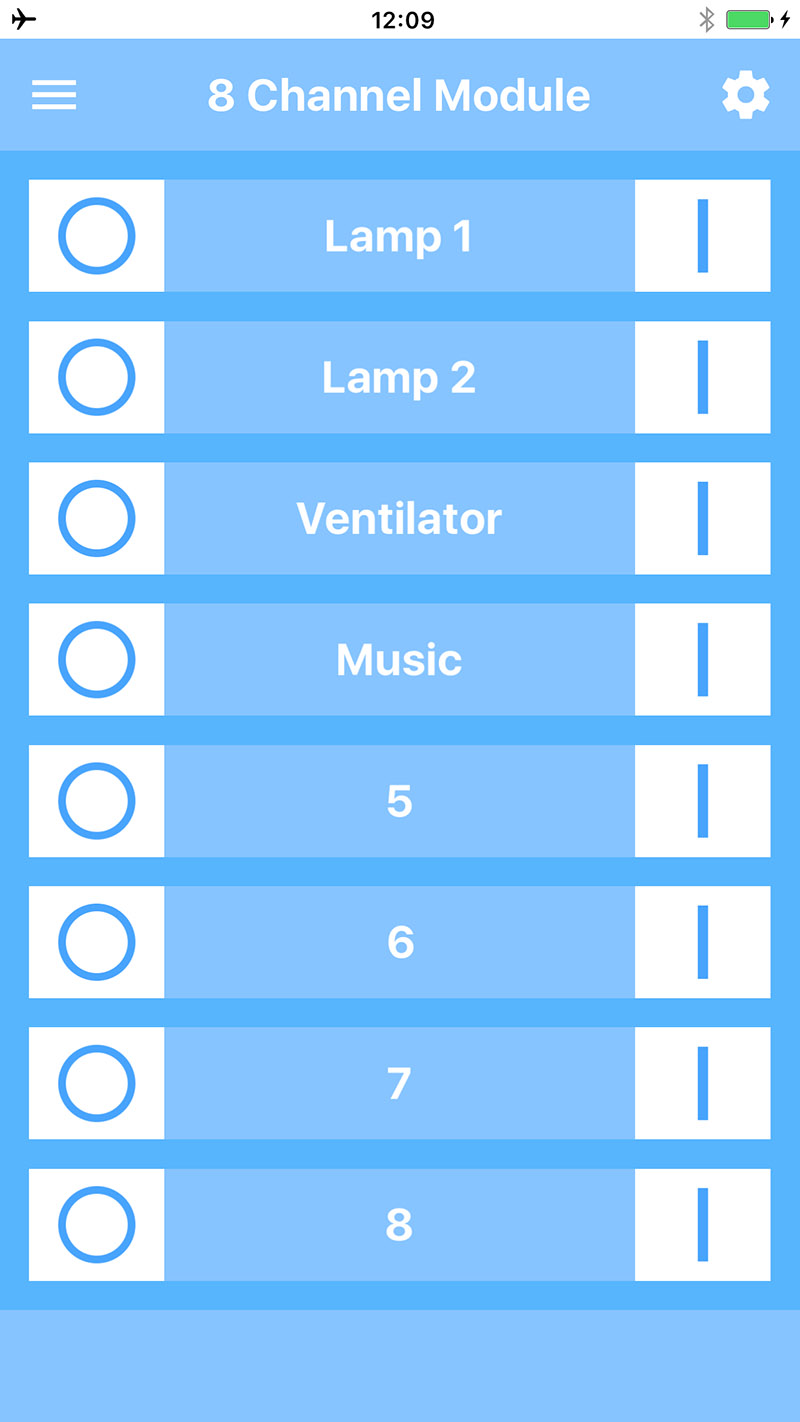Screen dimensions: 800x1422
Task: Switch on Lamp 2 using I button
Action: point(703,377)
